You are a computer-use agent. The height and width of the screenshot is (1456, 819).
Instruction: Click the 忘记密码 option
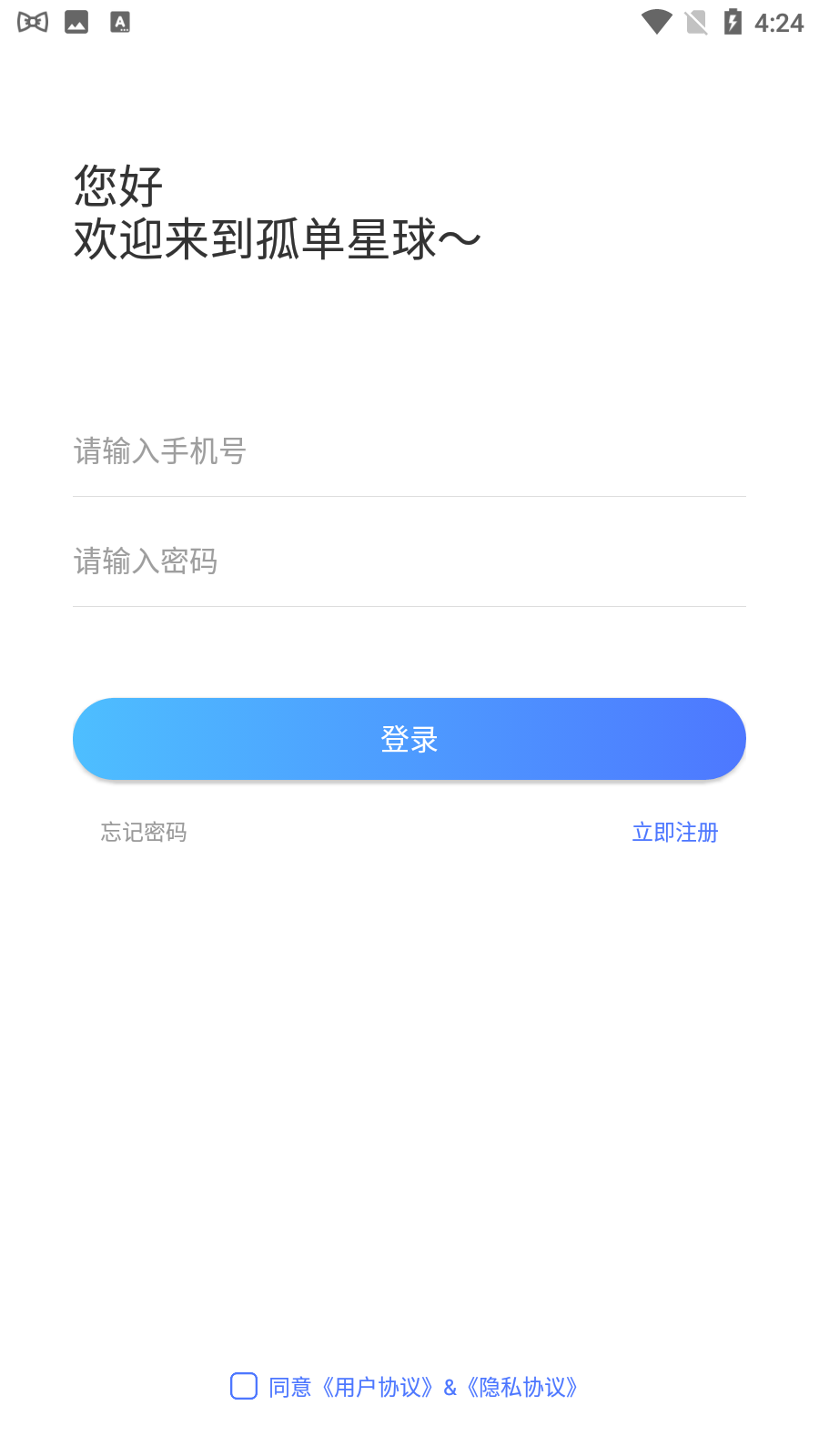(143, 832)
